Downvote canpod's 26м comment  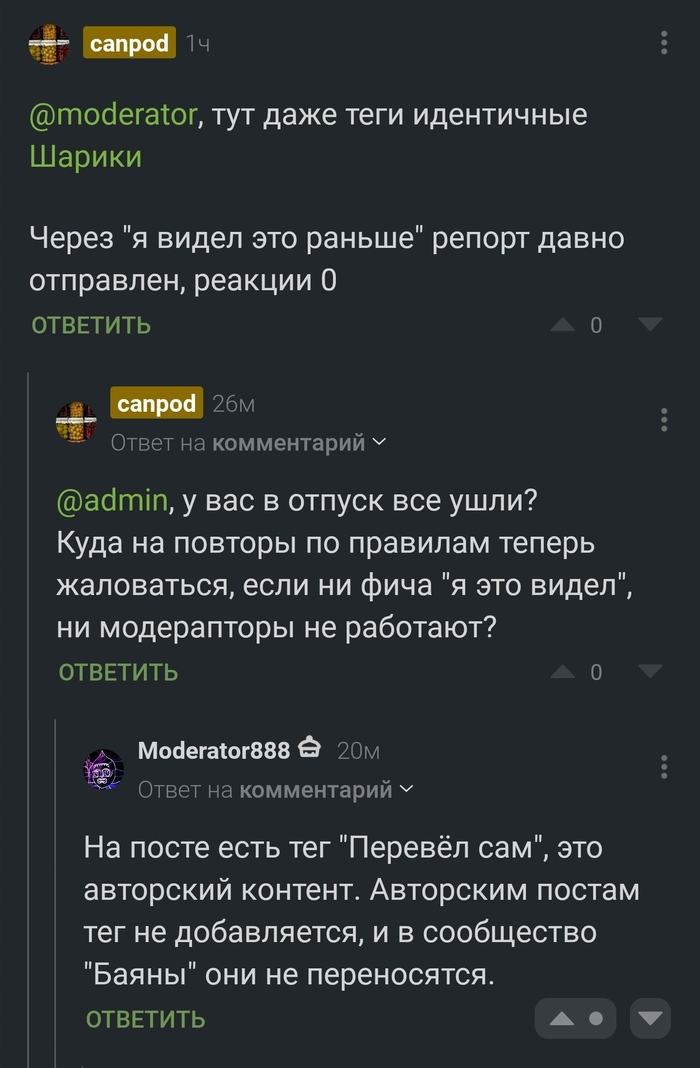pyautogui.click(x=650, y=672)
